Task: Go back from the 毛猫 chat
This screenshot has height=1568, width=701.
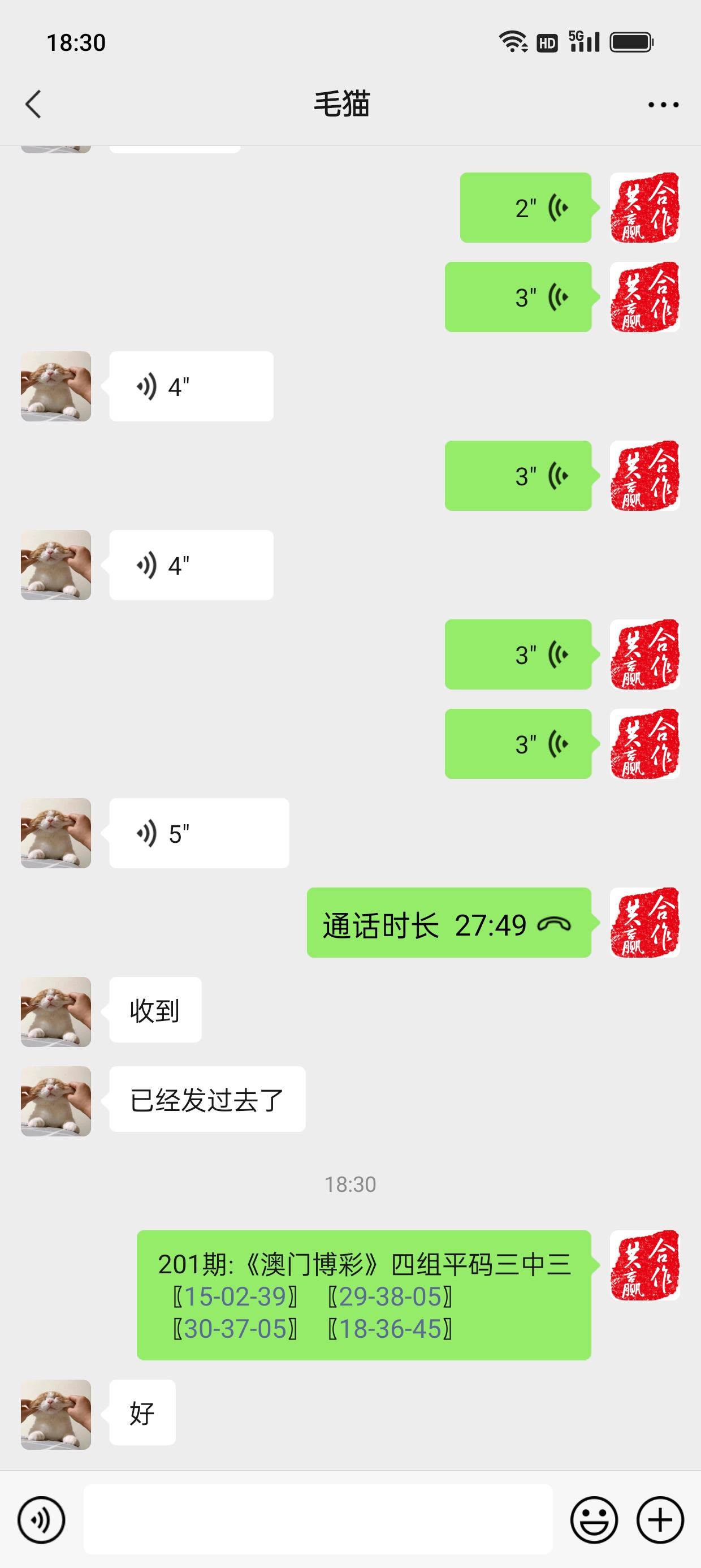Action: coord(33,104)
